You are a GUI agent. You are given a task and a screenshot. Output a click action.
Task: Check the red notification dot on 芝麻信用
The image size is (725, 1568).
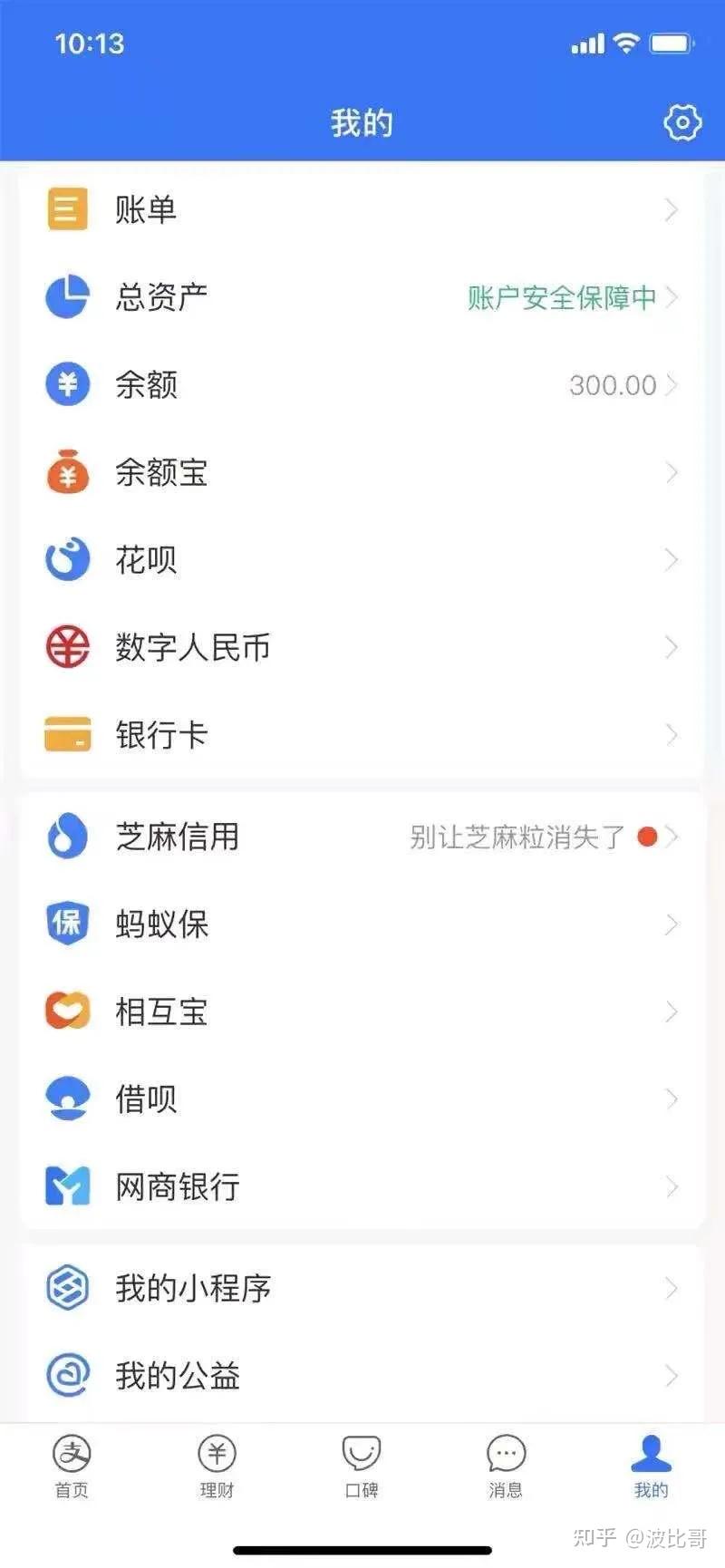point(647,837)
